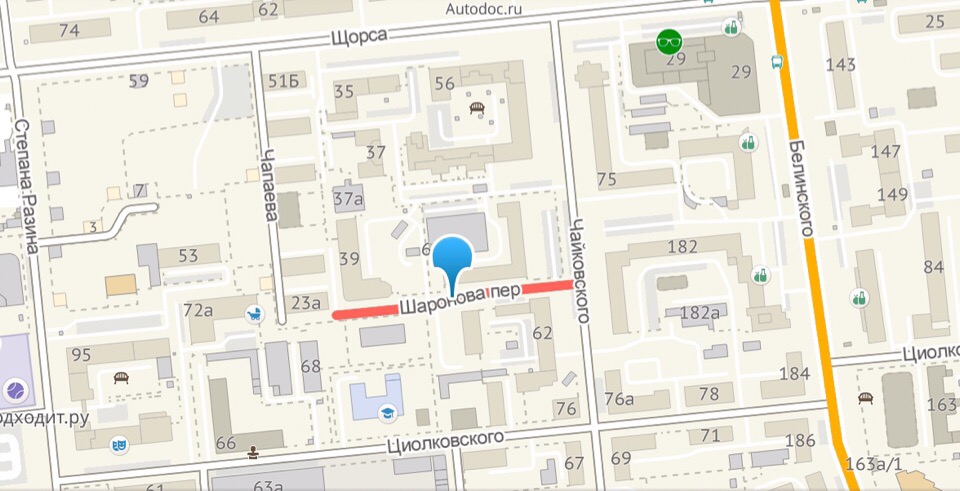The height and width of the screenshot is (491, 960).
Task: Tap the blue location pin on Шаронова пер
Action: [455, 262]
